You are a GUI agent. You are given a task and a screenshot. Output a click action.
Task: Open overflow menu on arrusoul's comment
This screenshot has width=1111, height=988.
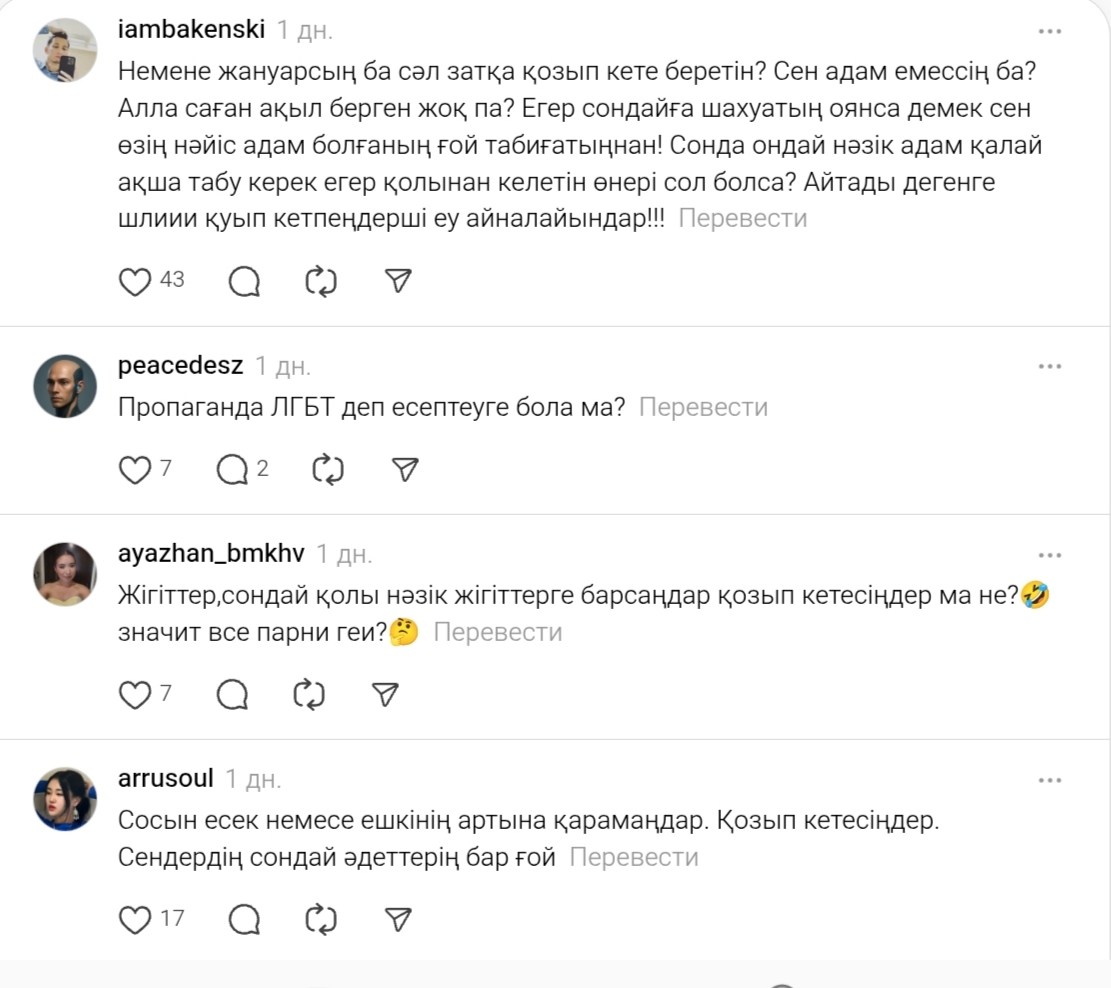1049,780
